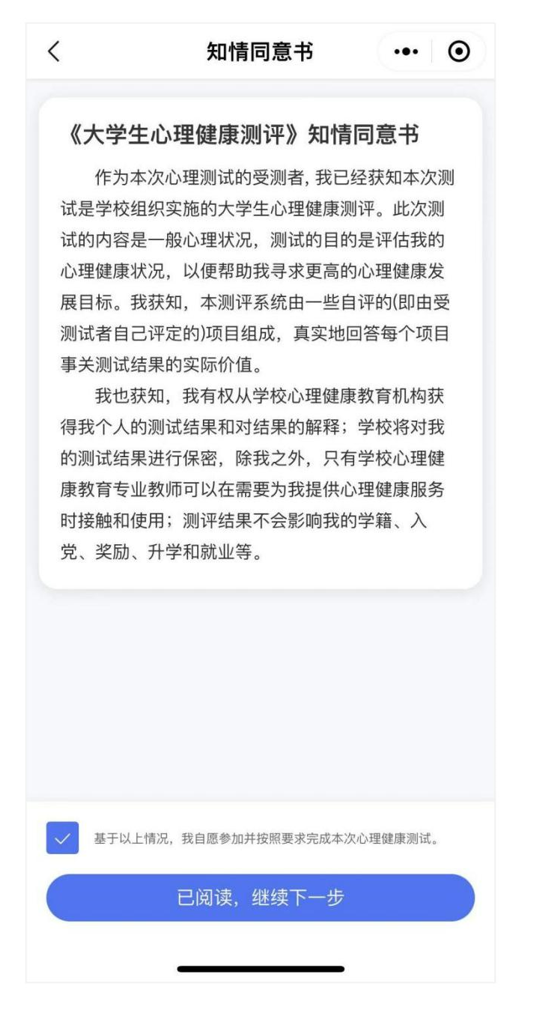This screenshot has height=1015, width=559.
Task: Close the mini program via the circle icon
Action: click(x=459, y=51)
